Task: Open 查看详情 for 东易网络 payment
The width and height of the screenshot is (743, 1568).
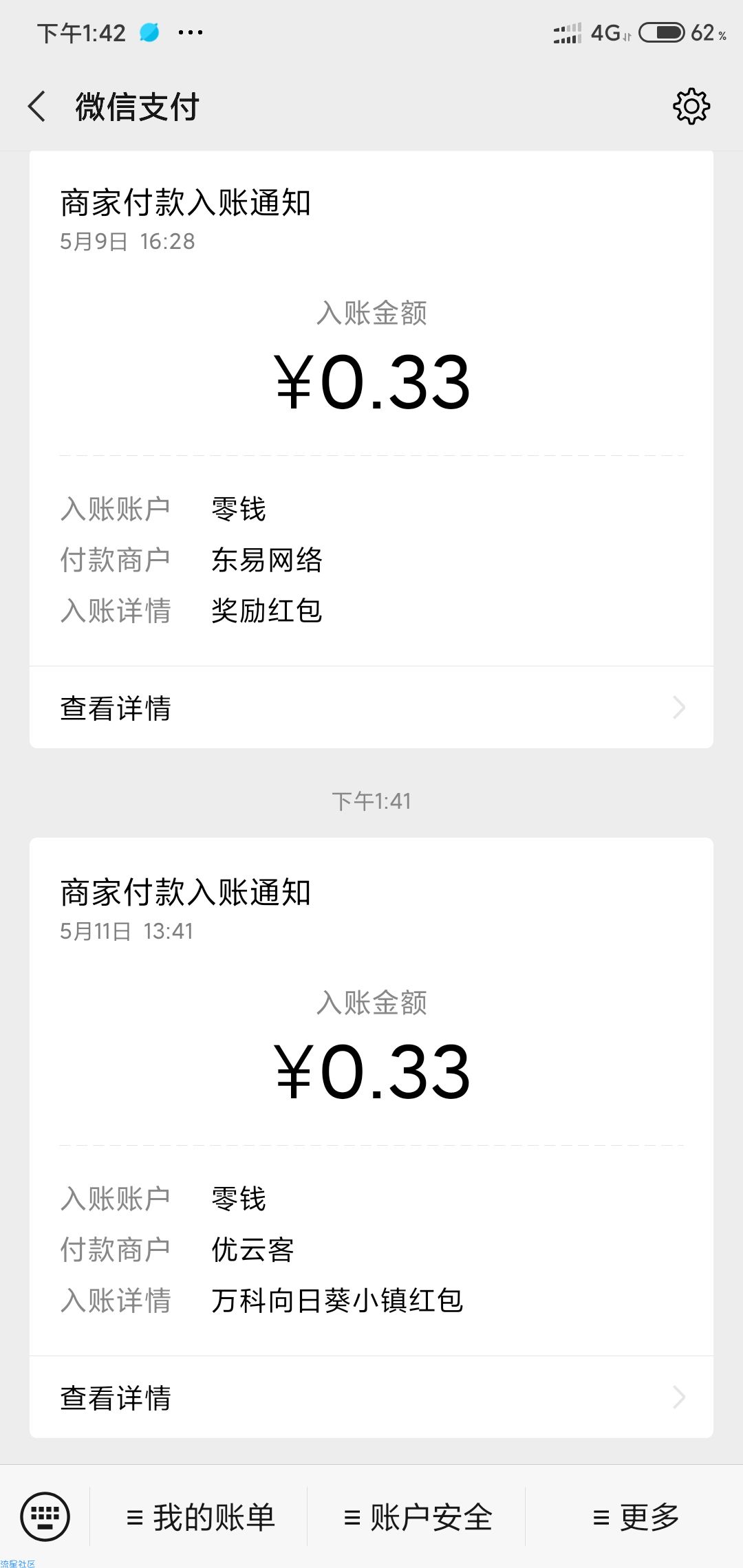Action: (371, 707)
